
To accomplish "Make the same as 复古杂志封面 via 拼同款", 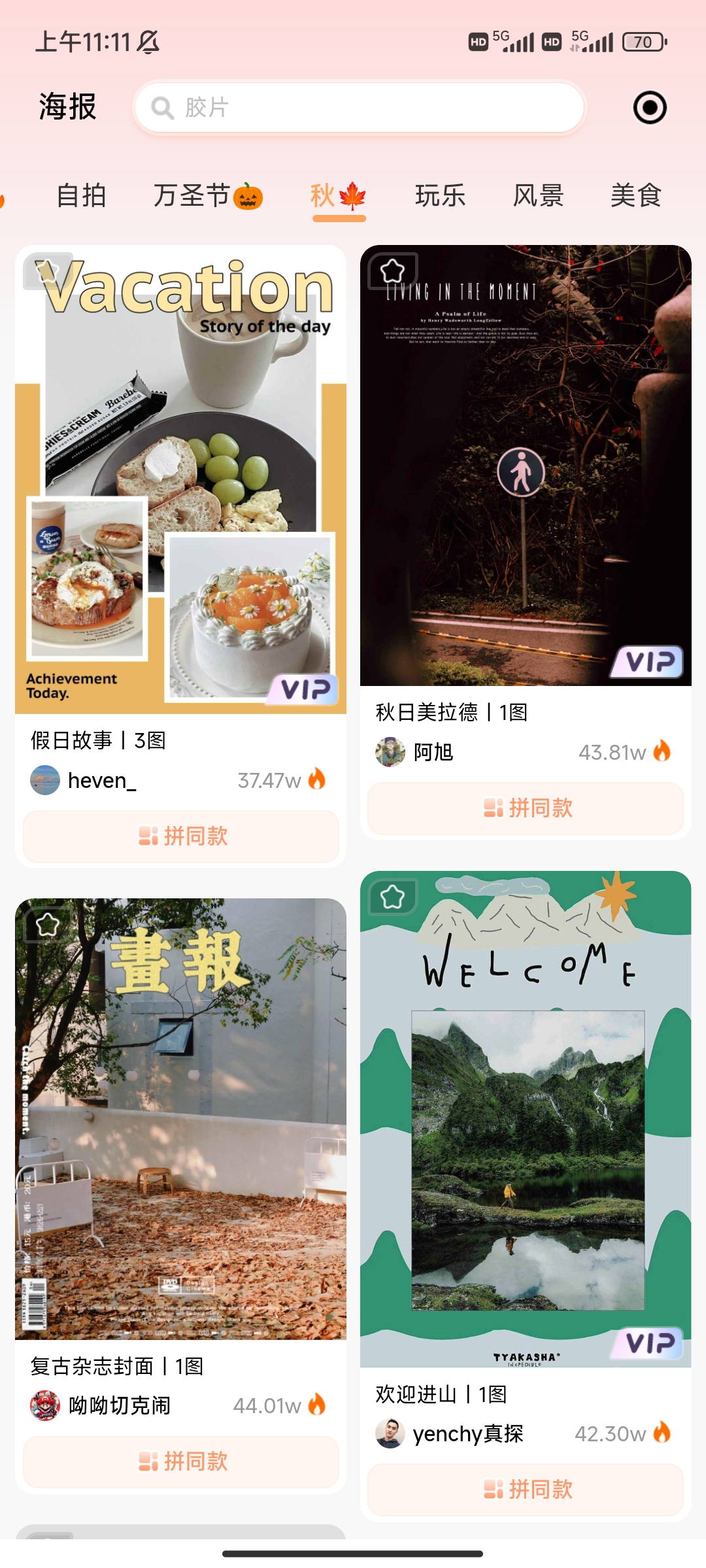I will (181, 1462).
